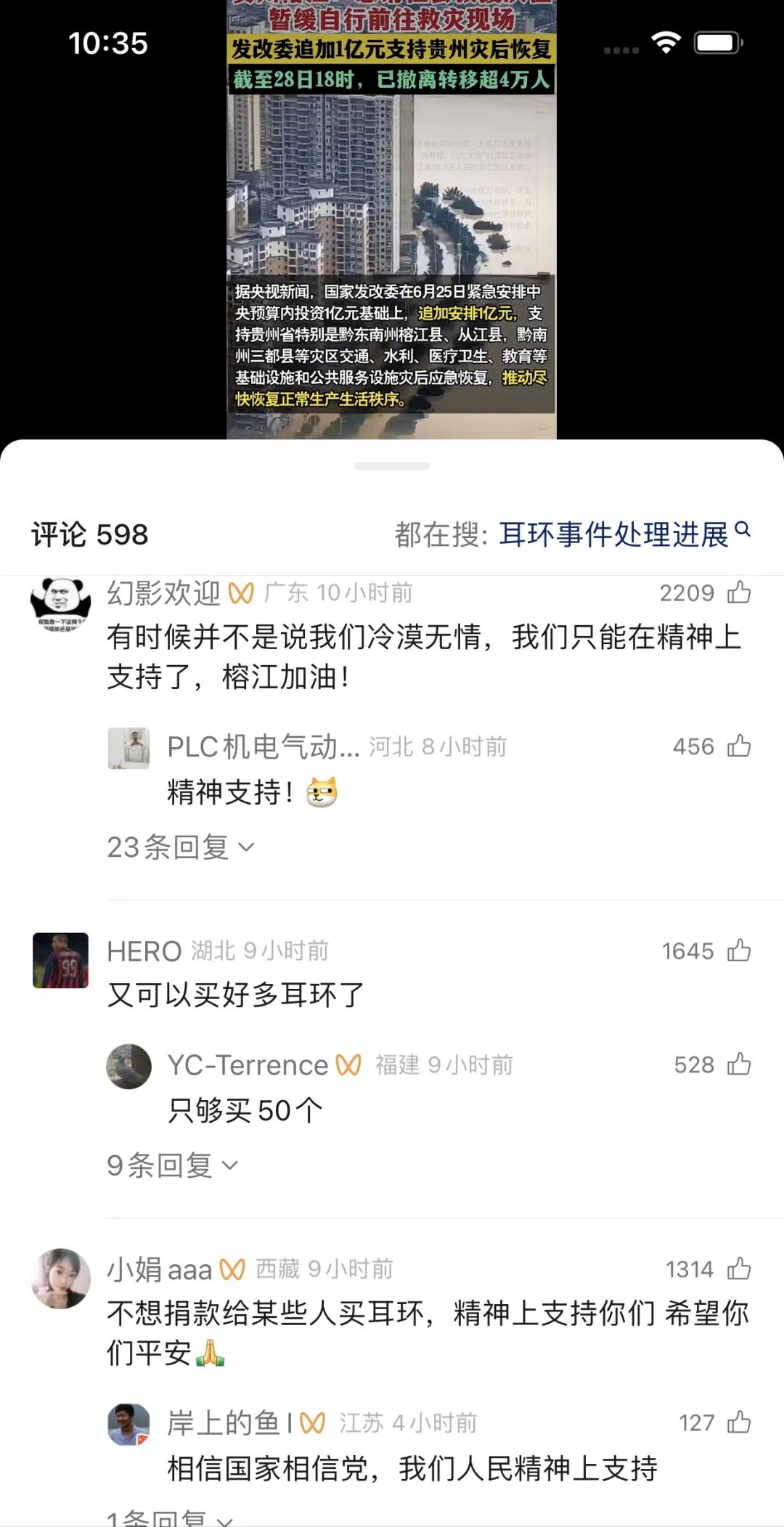This screenshot has height=1527, width=784.
Task: Open HERO's profile avatar
Action: 61,960
